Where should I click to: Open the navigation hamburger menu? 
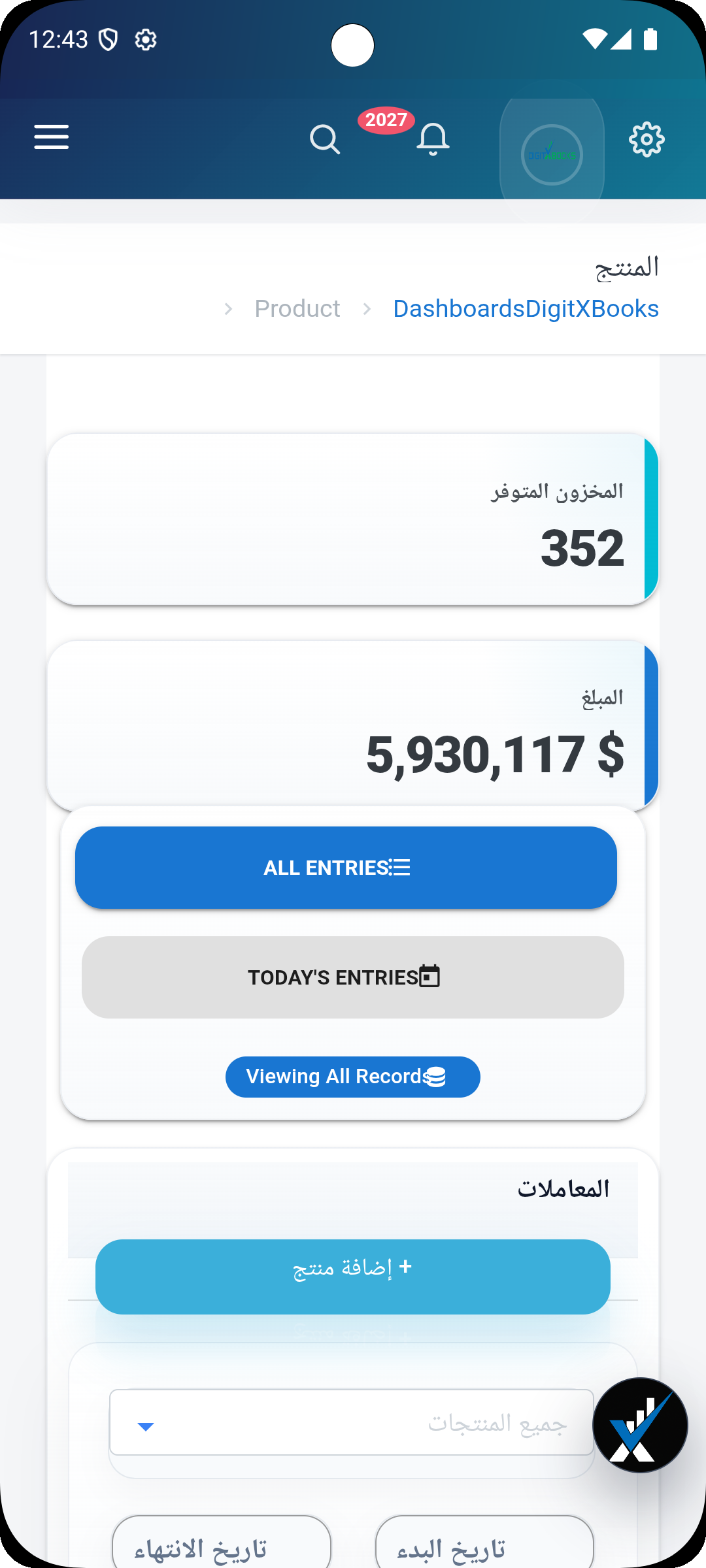point(51,138)
